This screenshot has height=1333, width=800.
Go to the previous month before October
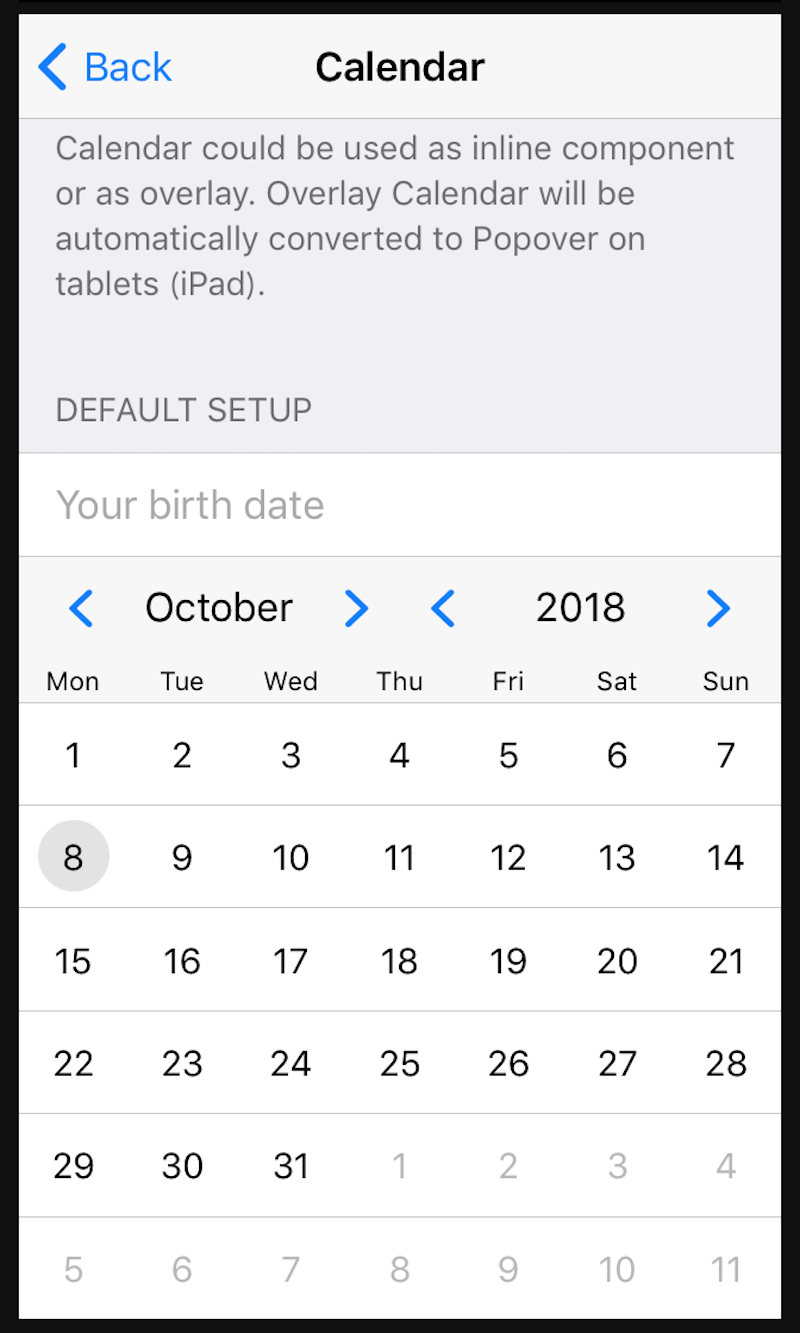pyautogui.click(x=81, y=608)
